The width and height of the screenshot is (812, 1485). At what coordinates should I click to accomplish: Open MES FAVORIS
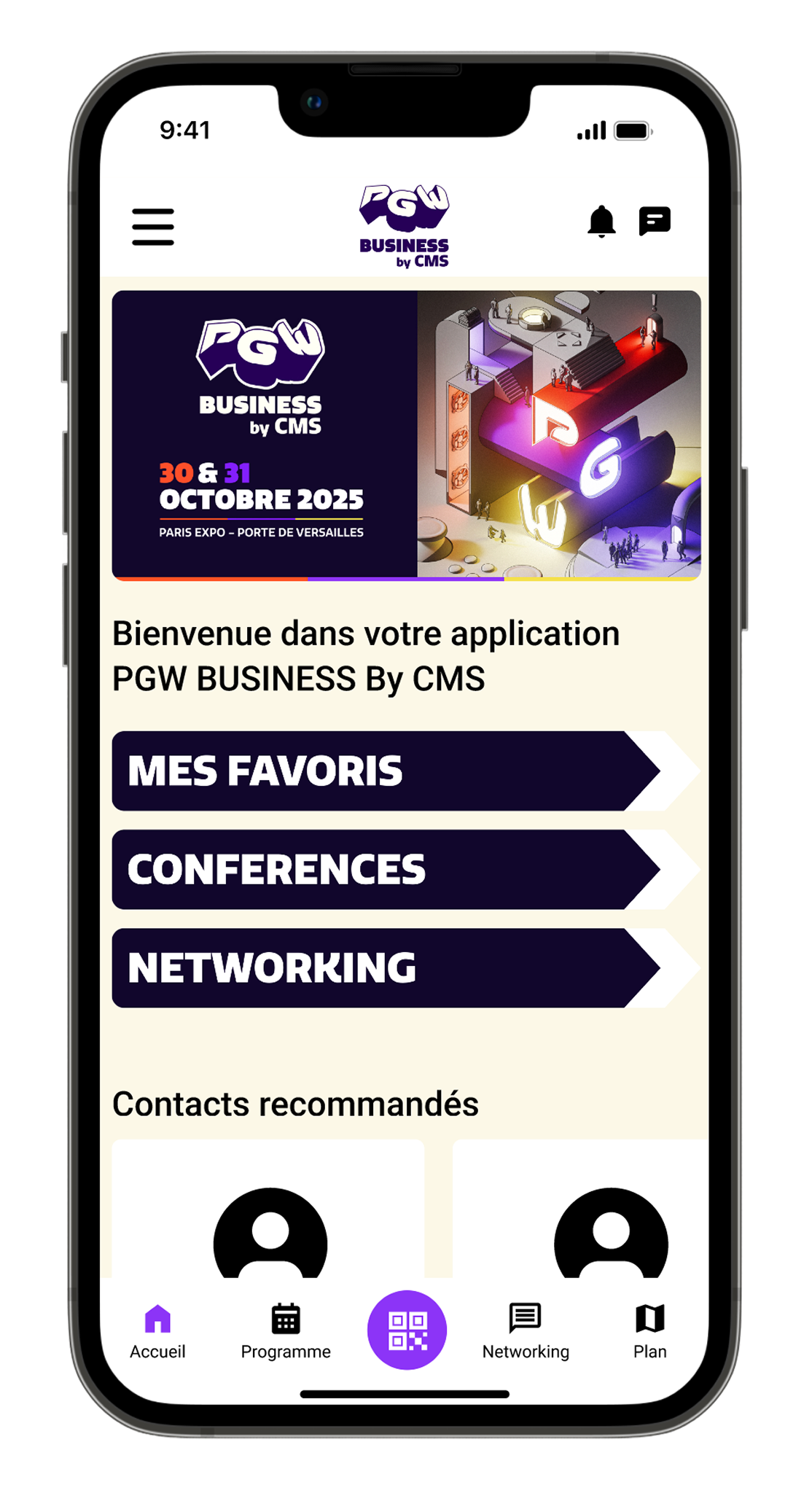pos(386,771)
